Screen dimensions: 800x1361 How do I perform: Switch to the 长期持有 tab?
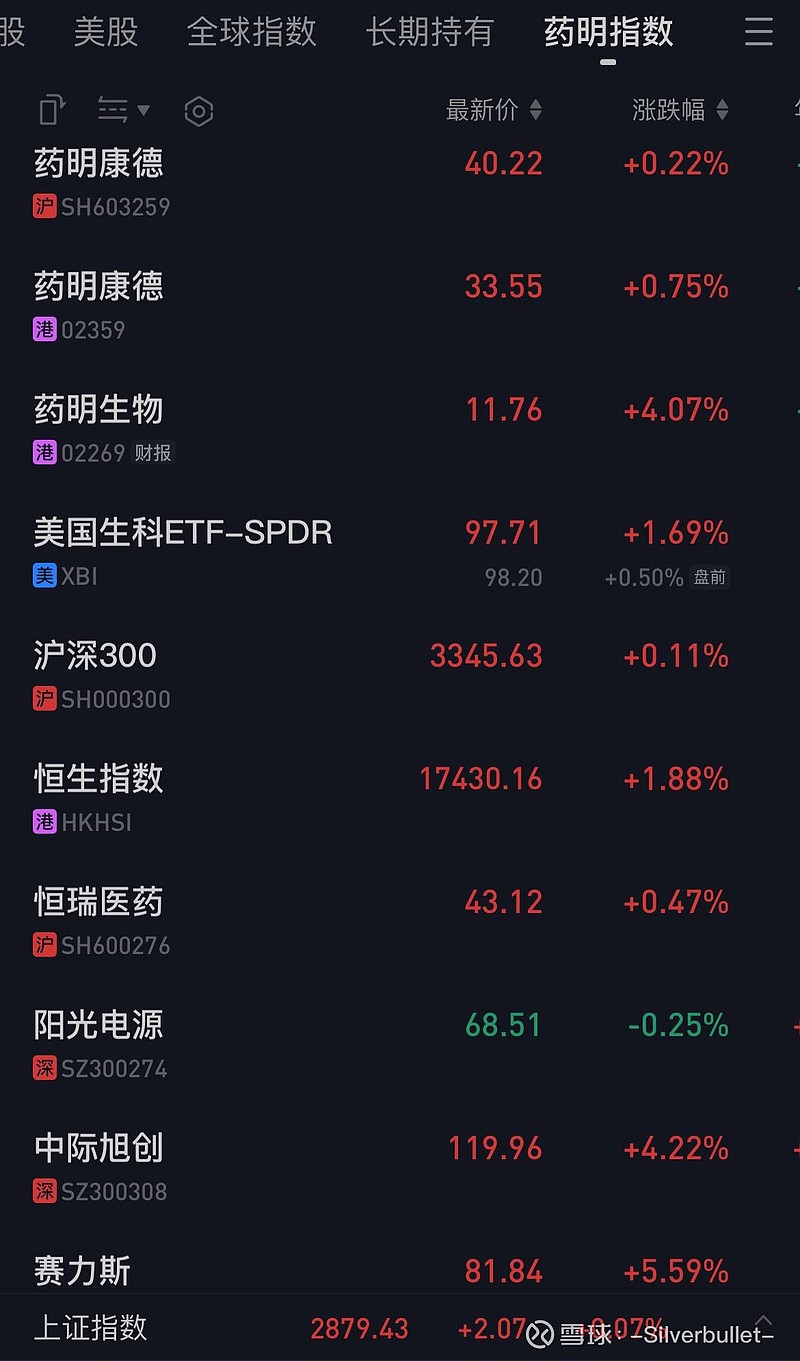point(430,32)
